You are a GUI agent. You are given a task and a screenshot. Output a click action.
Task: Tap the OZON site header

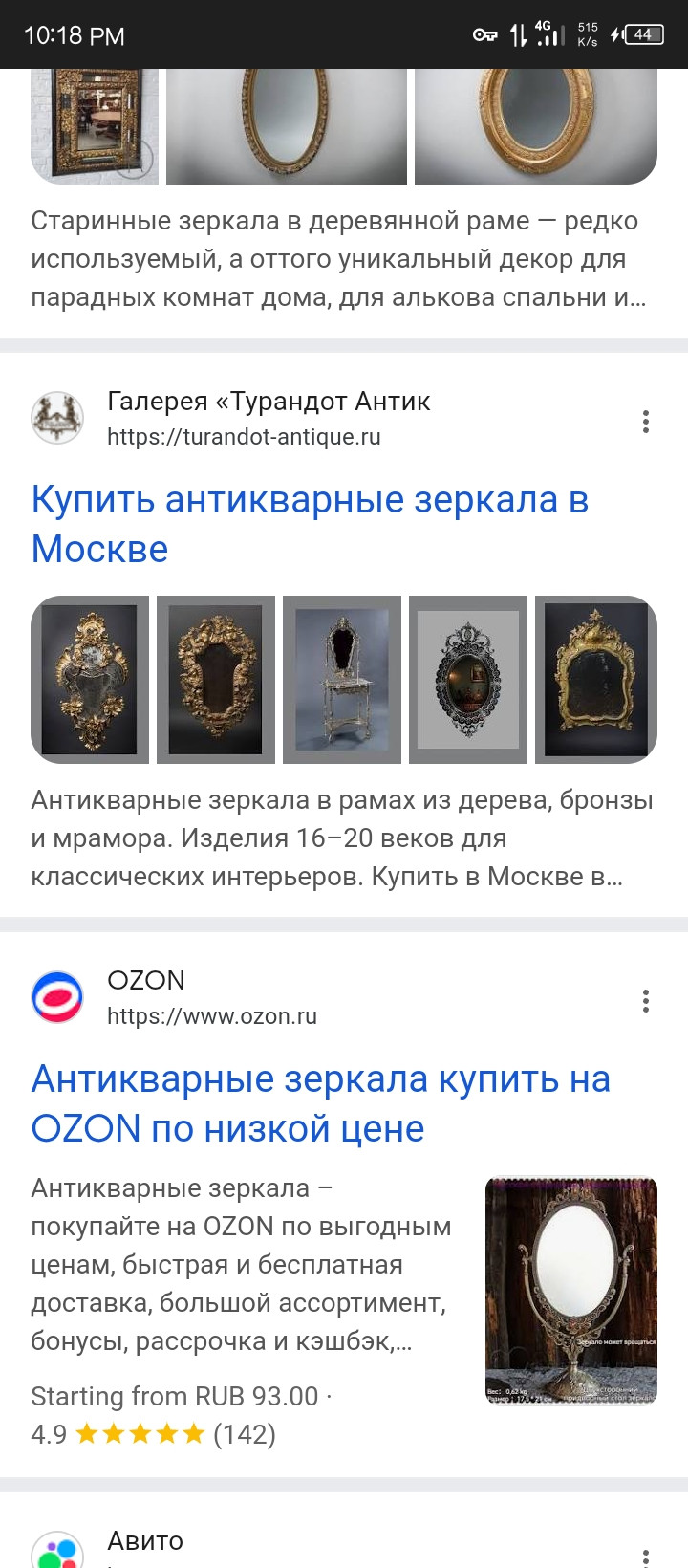click(211, 998)
